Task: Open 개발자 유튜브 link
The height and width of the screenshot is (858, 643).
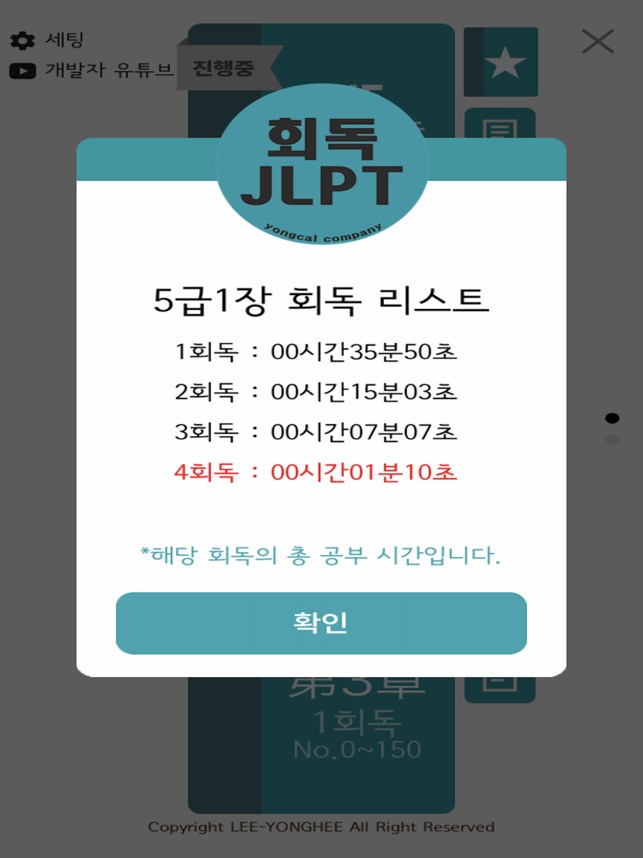Action: tap(91, 70)
